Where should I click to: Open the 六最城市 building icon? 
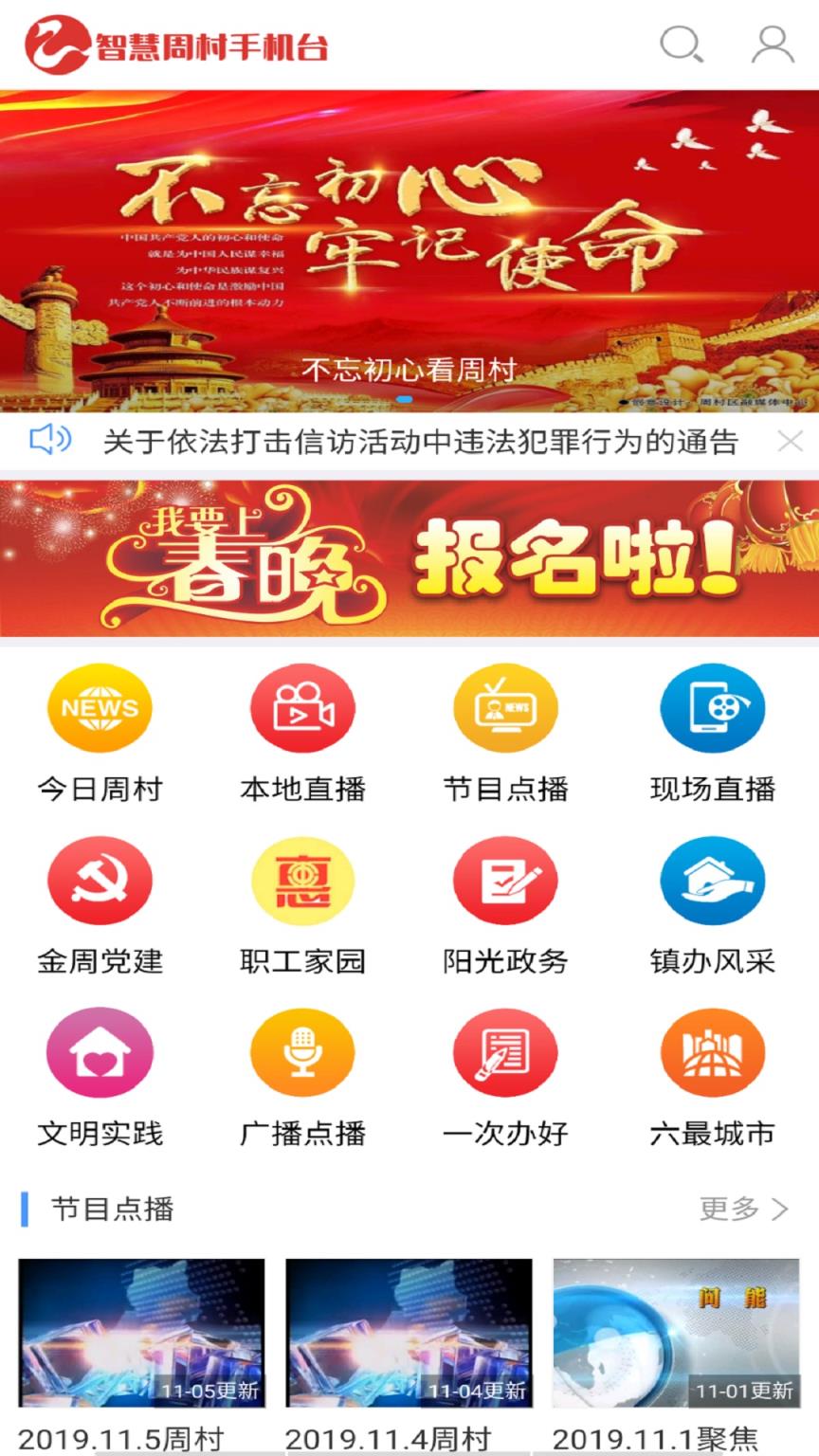click(x=712, y=1052)
